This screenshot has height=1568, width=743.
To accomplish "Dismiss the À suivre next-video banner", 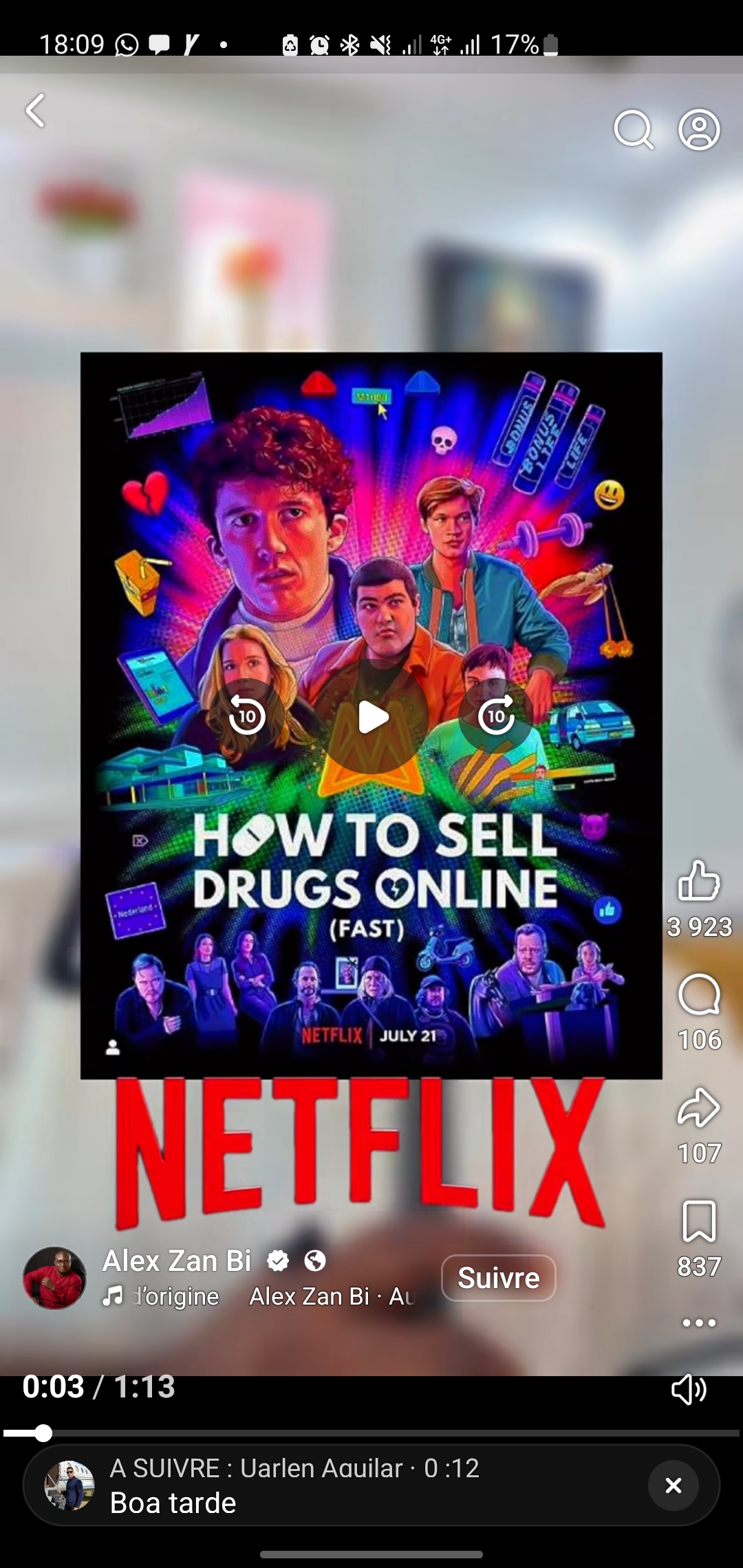I will tap(674, 1485).
